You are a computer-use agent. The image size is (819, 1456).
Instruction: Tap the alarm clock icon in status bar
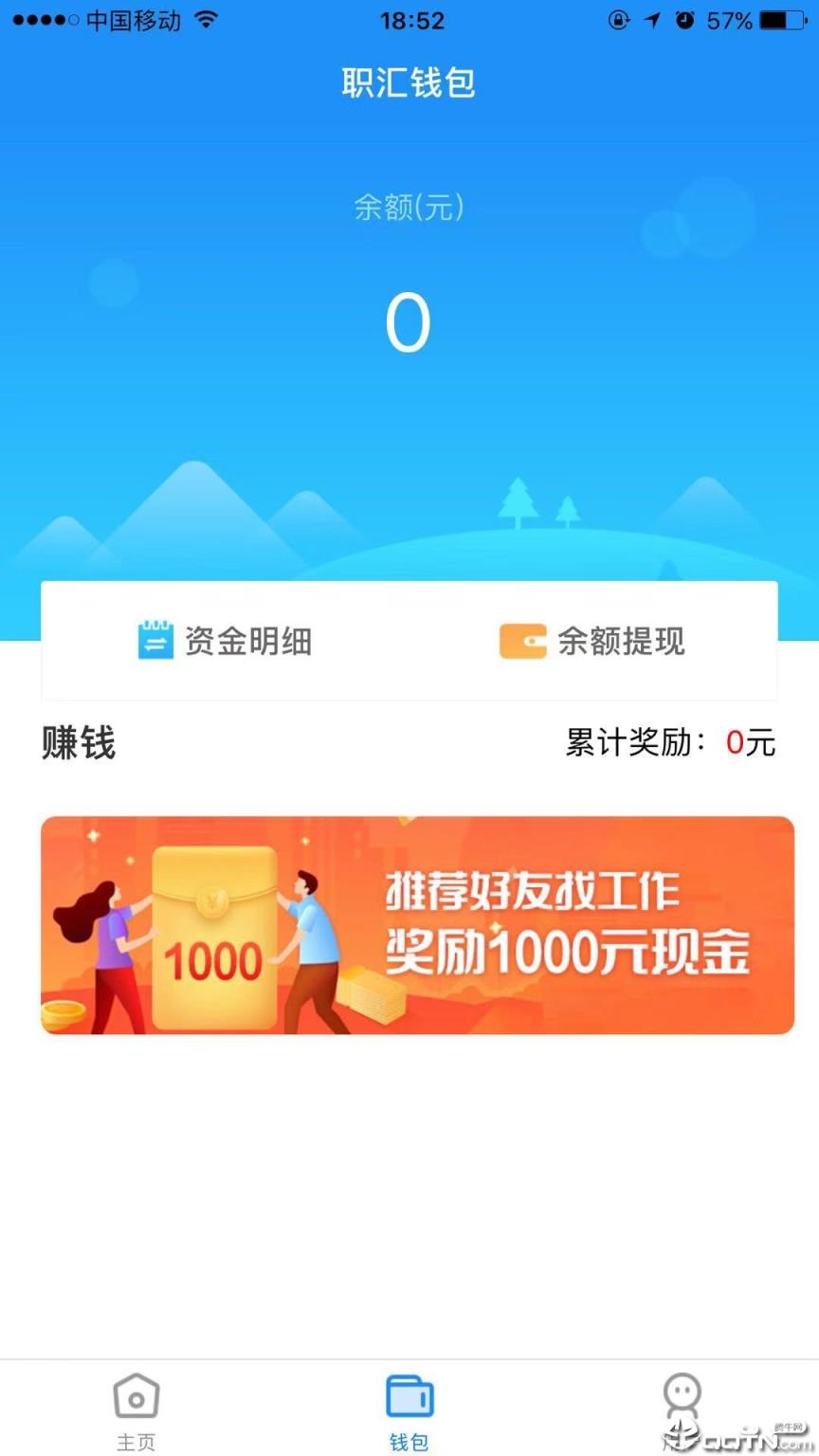point(684,19)
